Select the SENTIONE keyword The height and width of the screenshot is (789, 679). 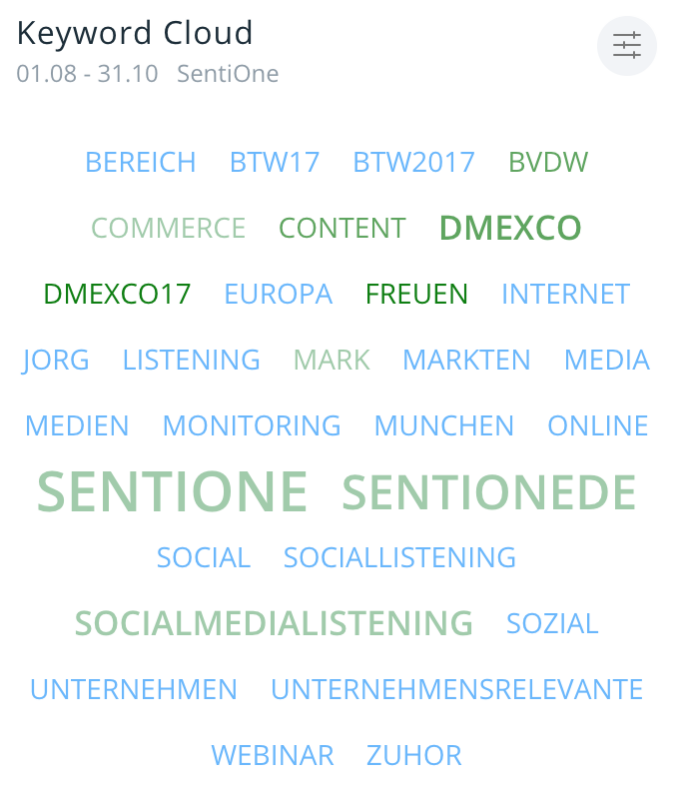[172, 491]
